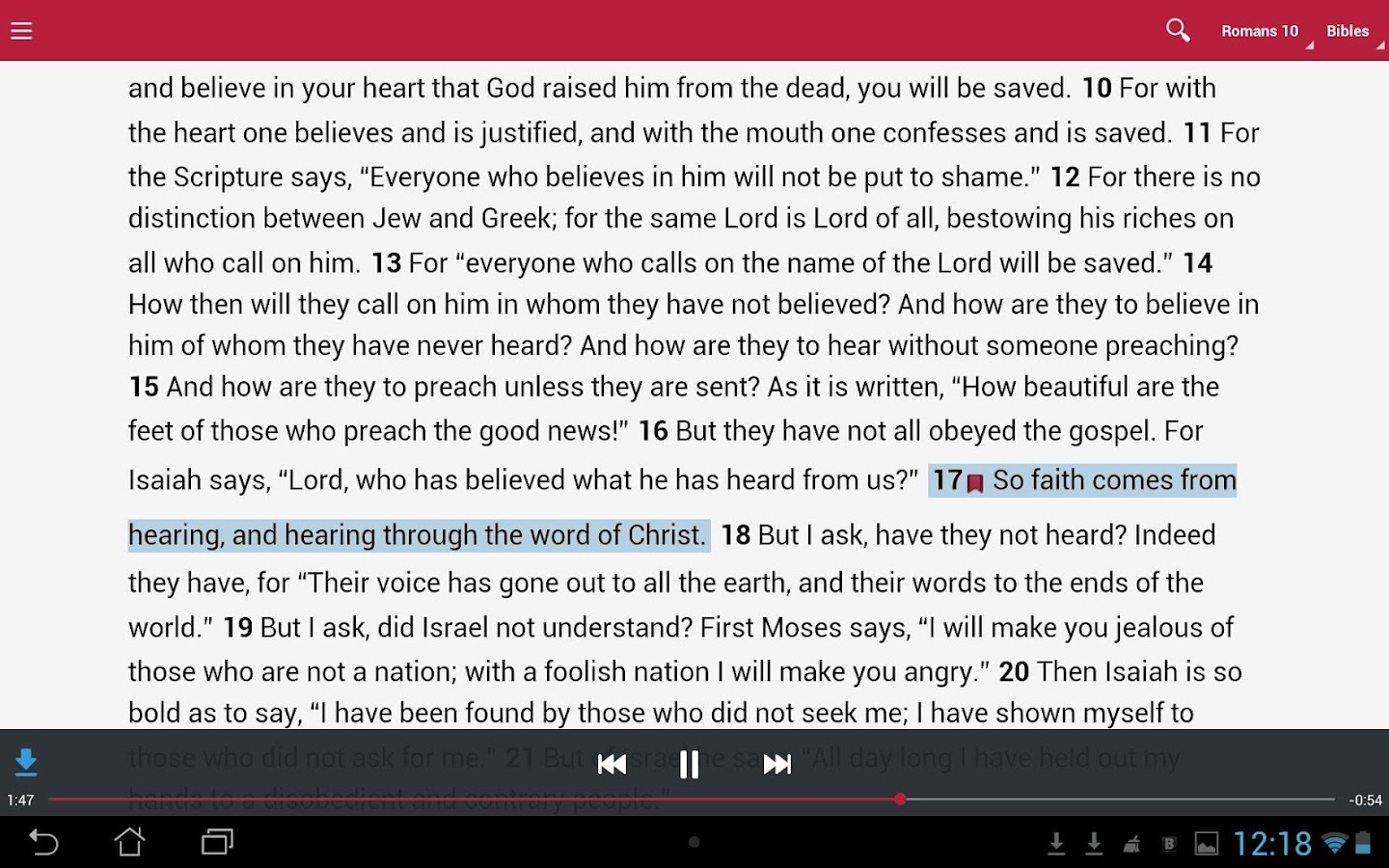Open the Bibles version selector

(x=1348, y=31)
